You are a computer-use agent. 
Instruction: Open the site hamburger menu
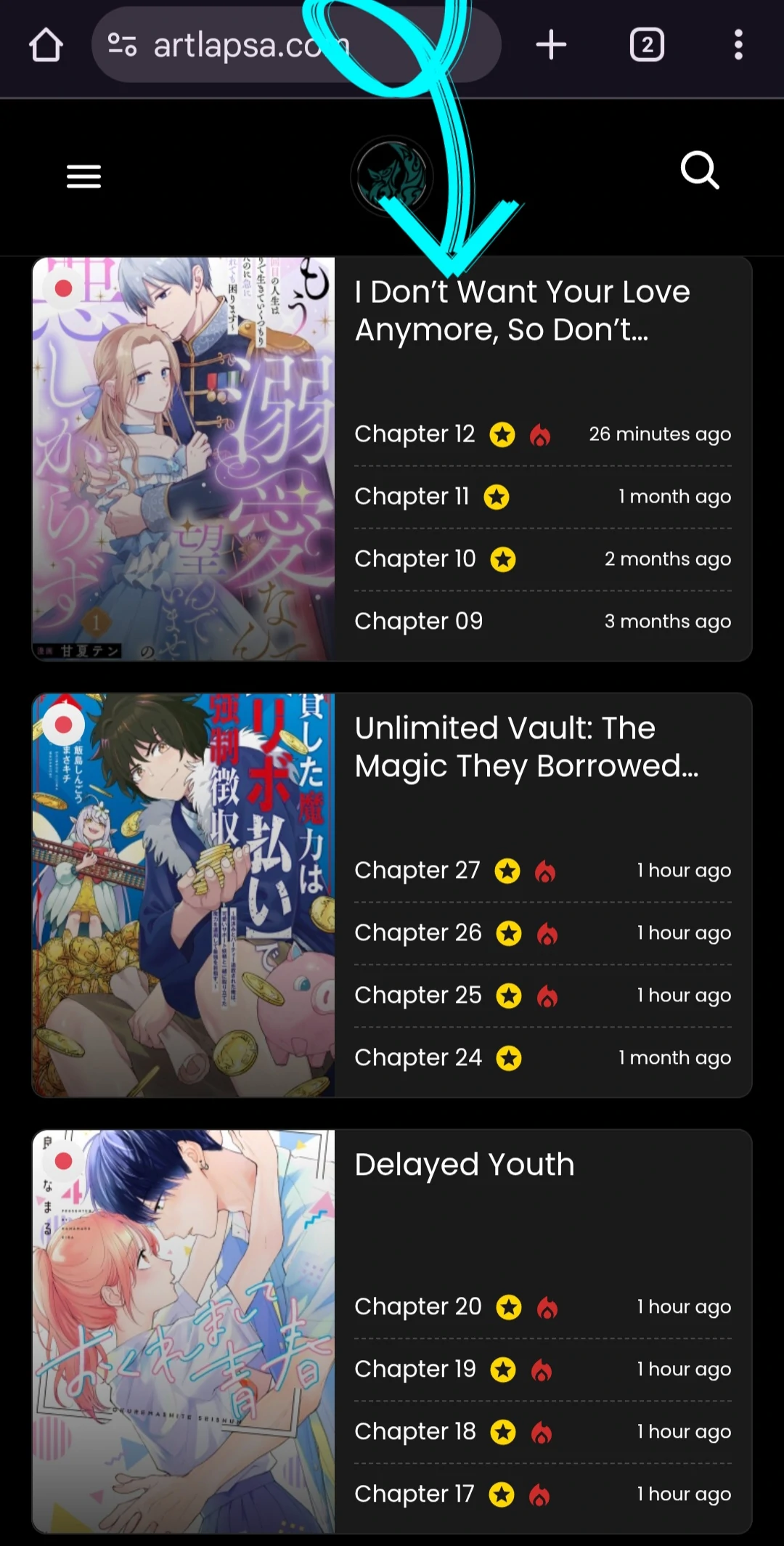[x=83, y=176]
